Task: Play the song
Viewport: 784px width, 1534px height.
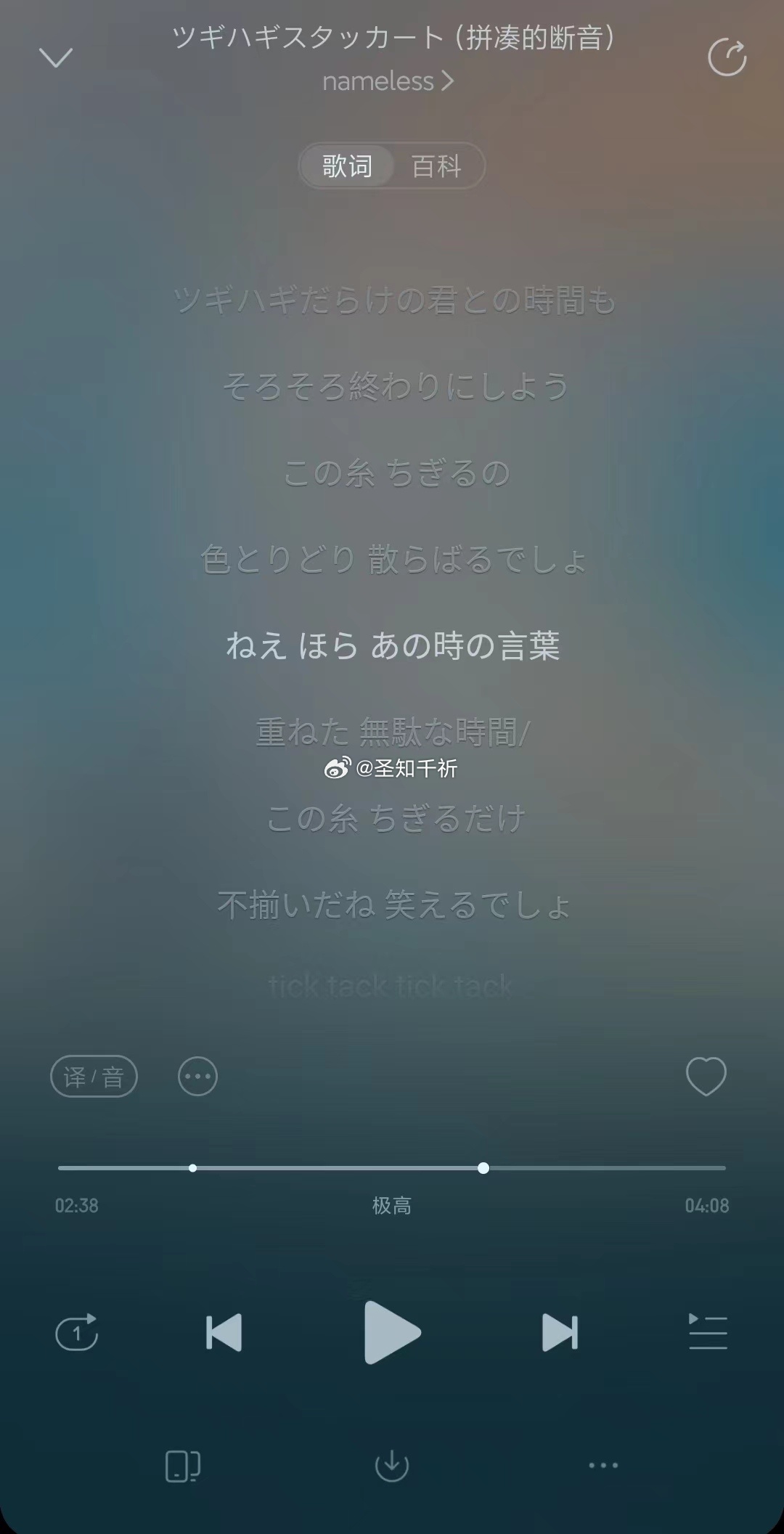Action: click(392, 1332)
